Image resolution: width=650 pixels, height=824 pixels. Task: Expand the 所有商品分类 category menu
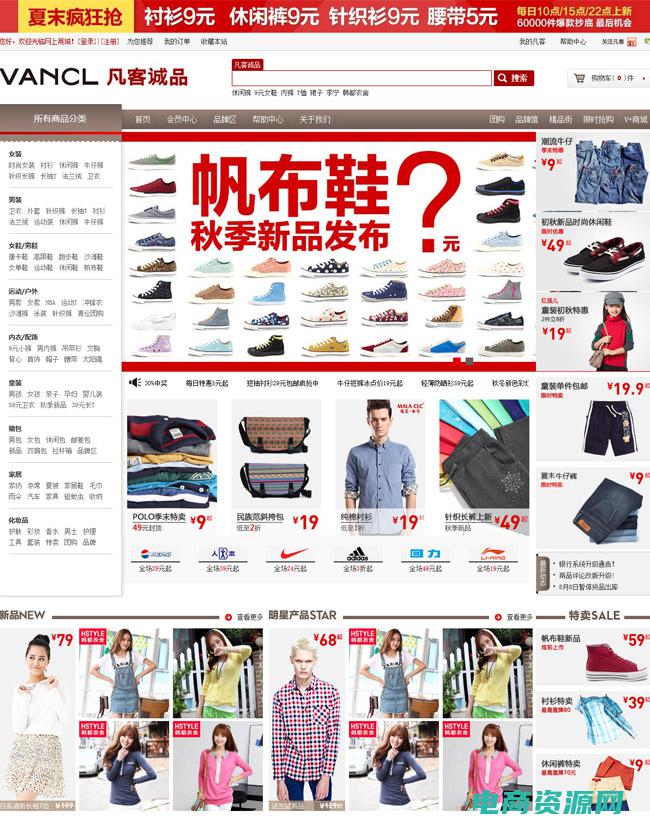[60, 118]
